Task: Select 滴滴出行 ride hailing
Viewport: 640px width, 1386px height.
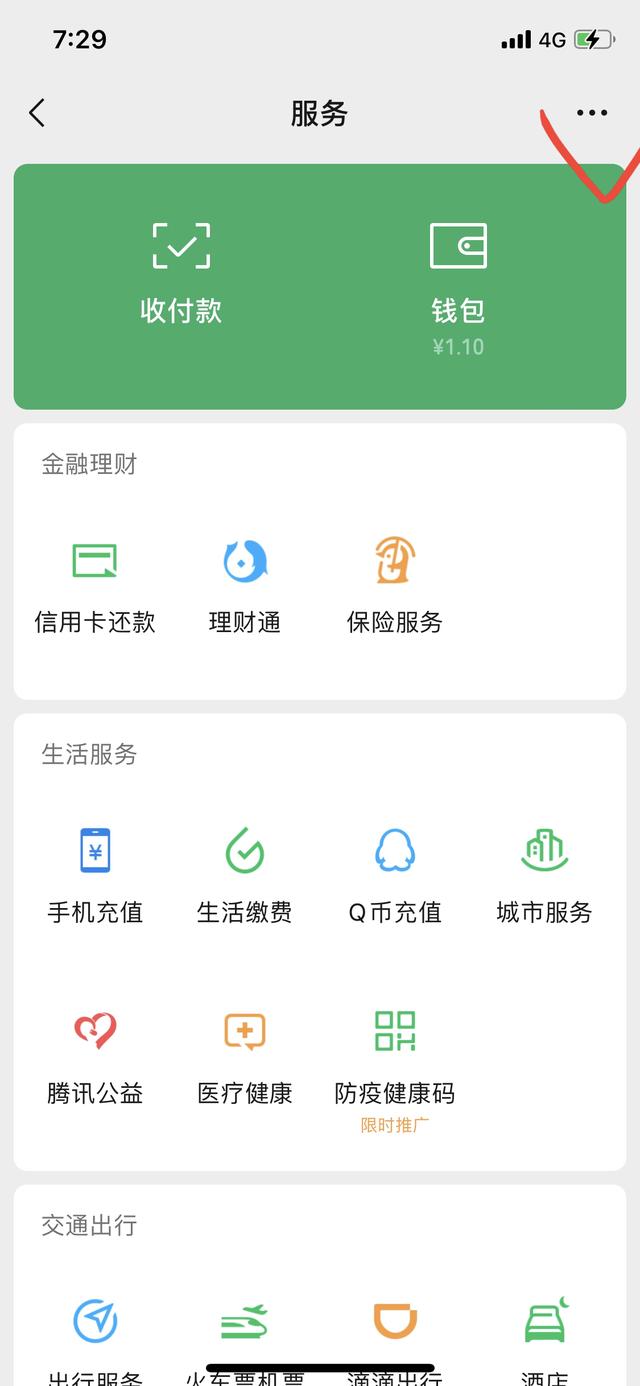Action: tap(395, 1340)
